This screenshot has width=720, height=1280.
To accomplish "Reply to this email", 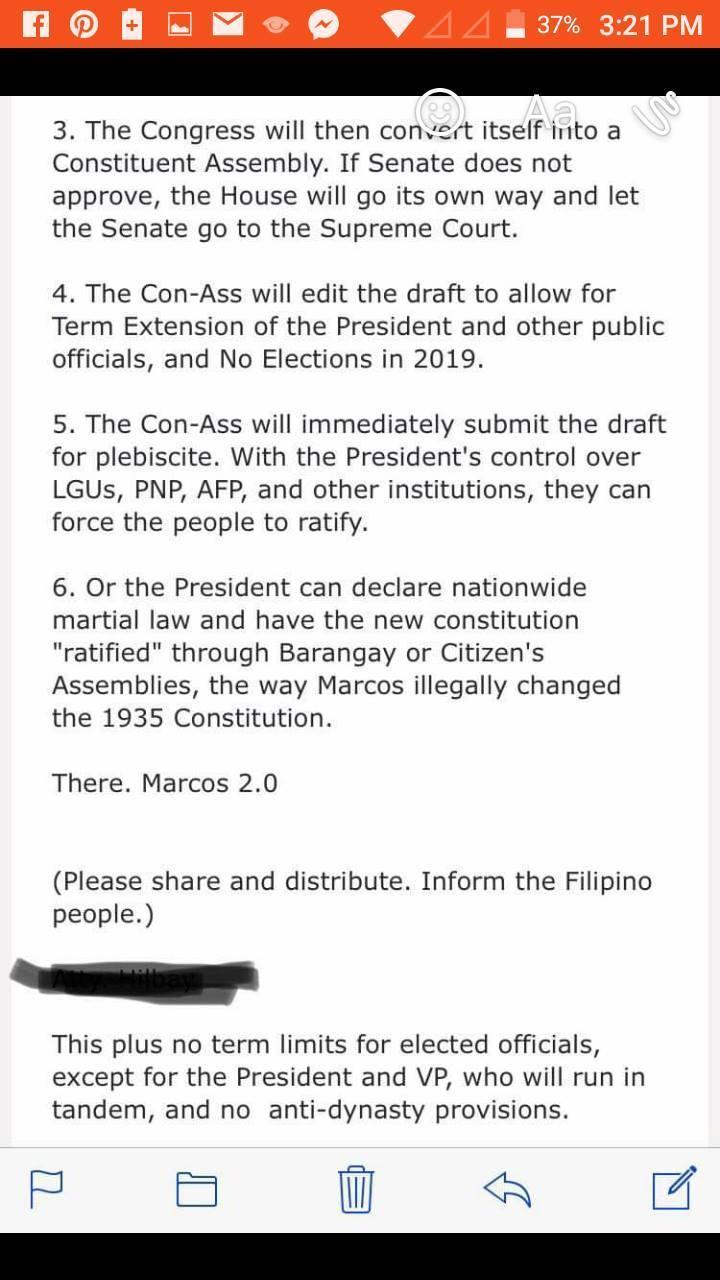I will 507,1189.
